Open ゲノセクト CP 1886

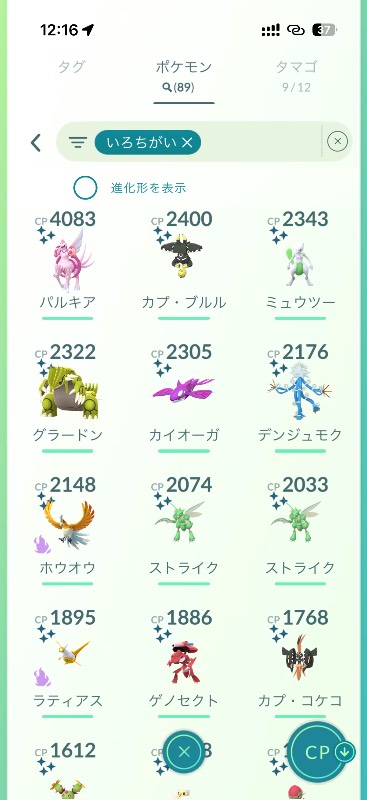[184, 663]
